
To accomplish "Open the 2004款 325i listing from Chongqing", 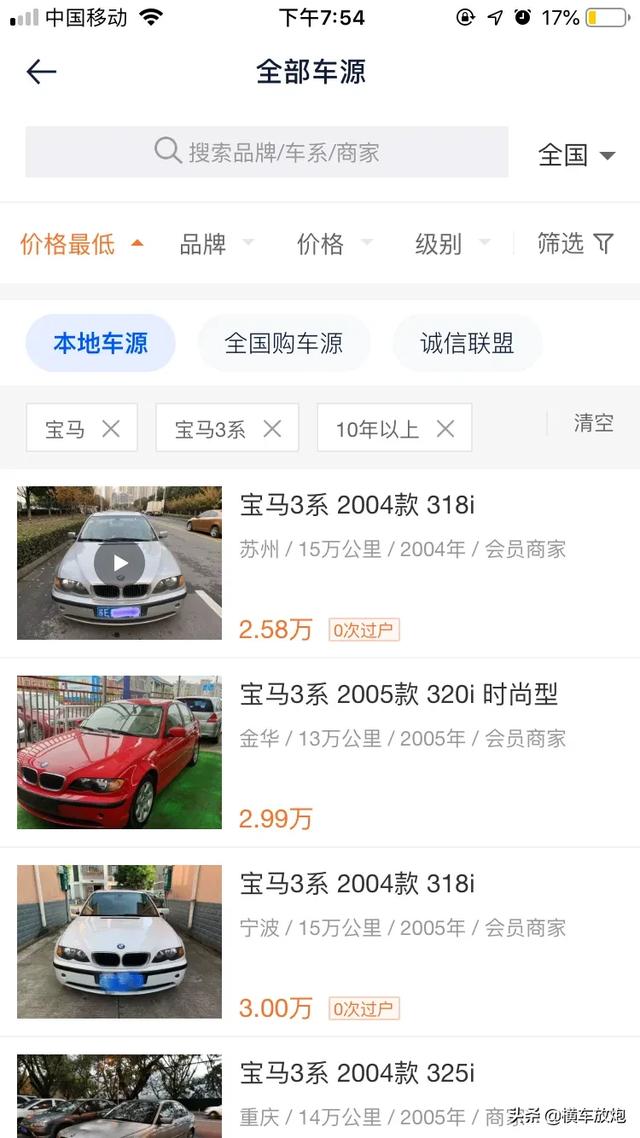I will [357, 1074].
